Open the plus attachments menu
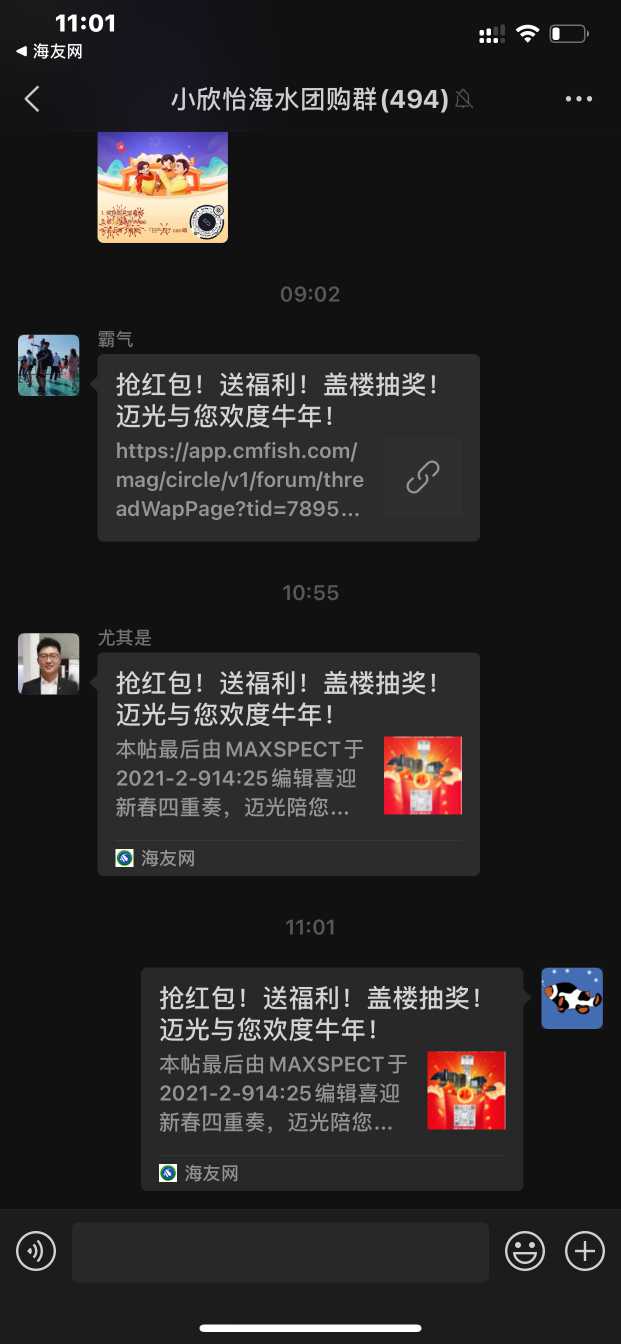The image size is (621, 1344). tap(585, 1251)
